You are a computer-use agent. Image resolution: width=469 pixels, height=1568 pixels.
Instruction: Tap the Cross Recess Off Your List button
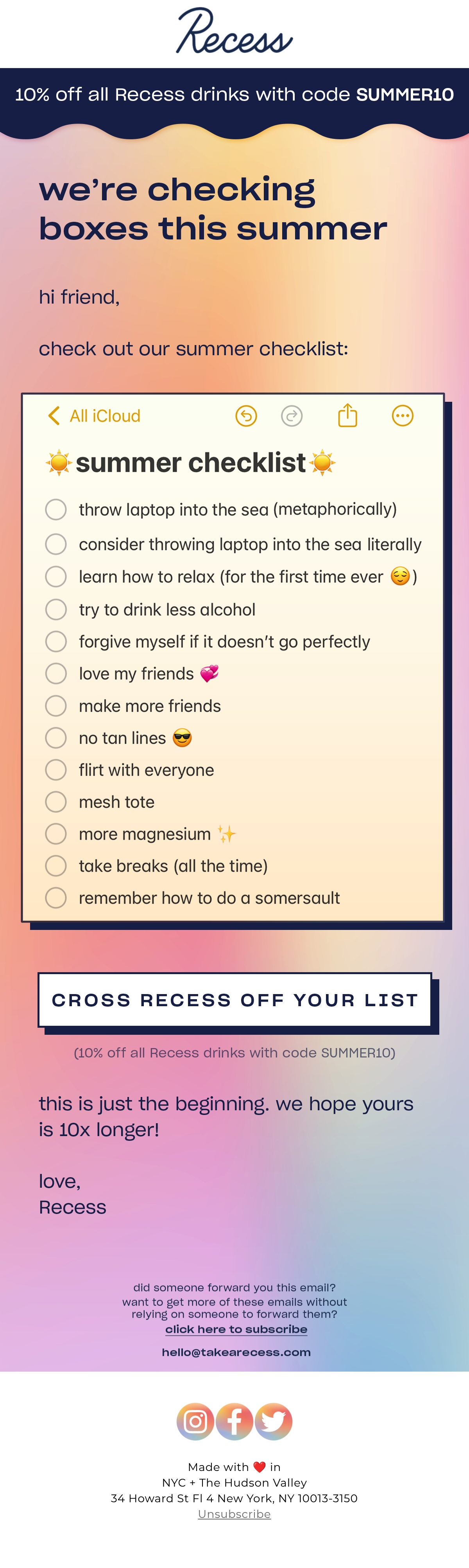tap(235, 1000)
